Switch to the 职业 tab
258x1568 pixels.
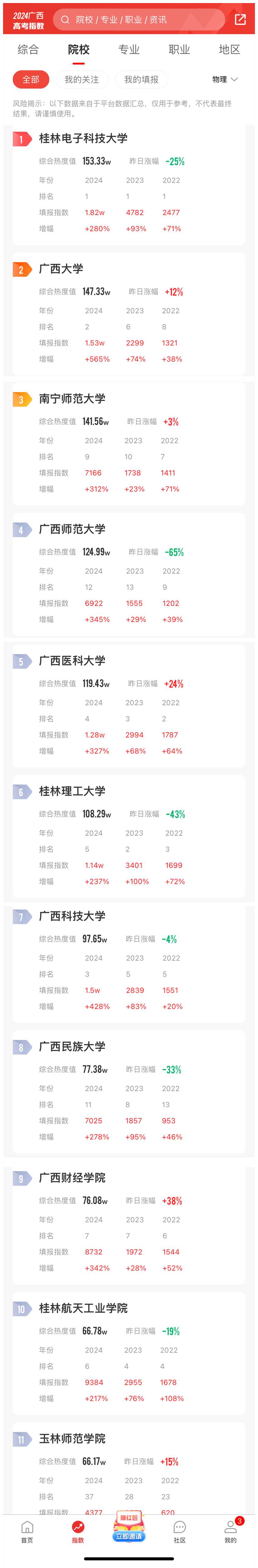(x=179, y=49)
